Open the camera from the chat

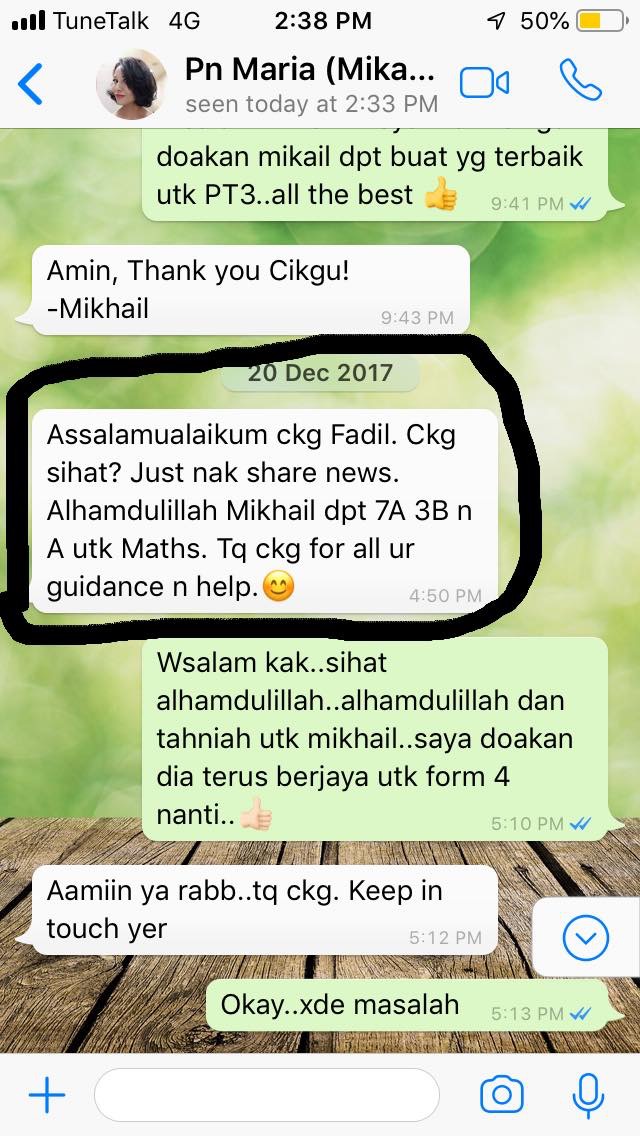pyautogui.click(x=502, y=1094)
